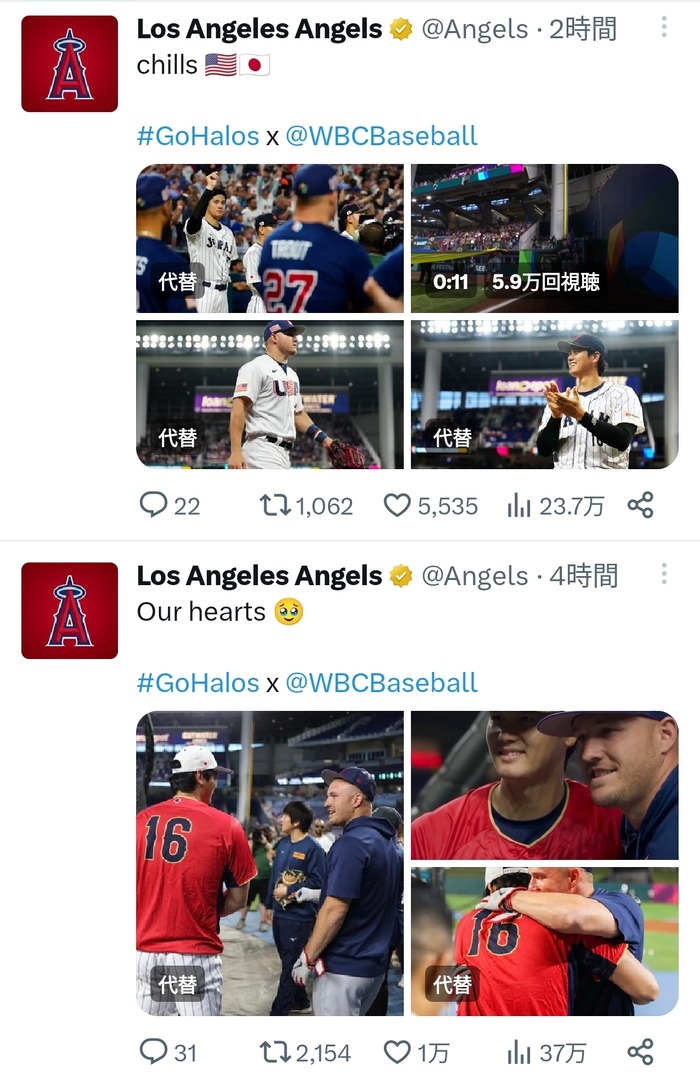Tap #GoHalos hashtag in Our hearts post

(x=198, y=683)
